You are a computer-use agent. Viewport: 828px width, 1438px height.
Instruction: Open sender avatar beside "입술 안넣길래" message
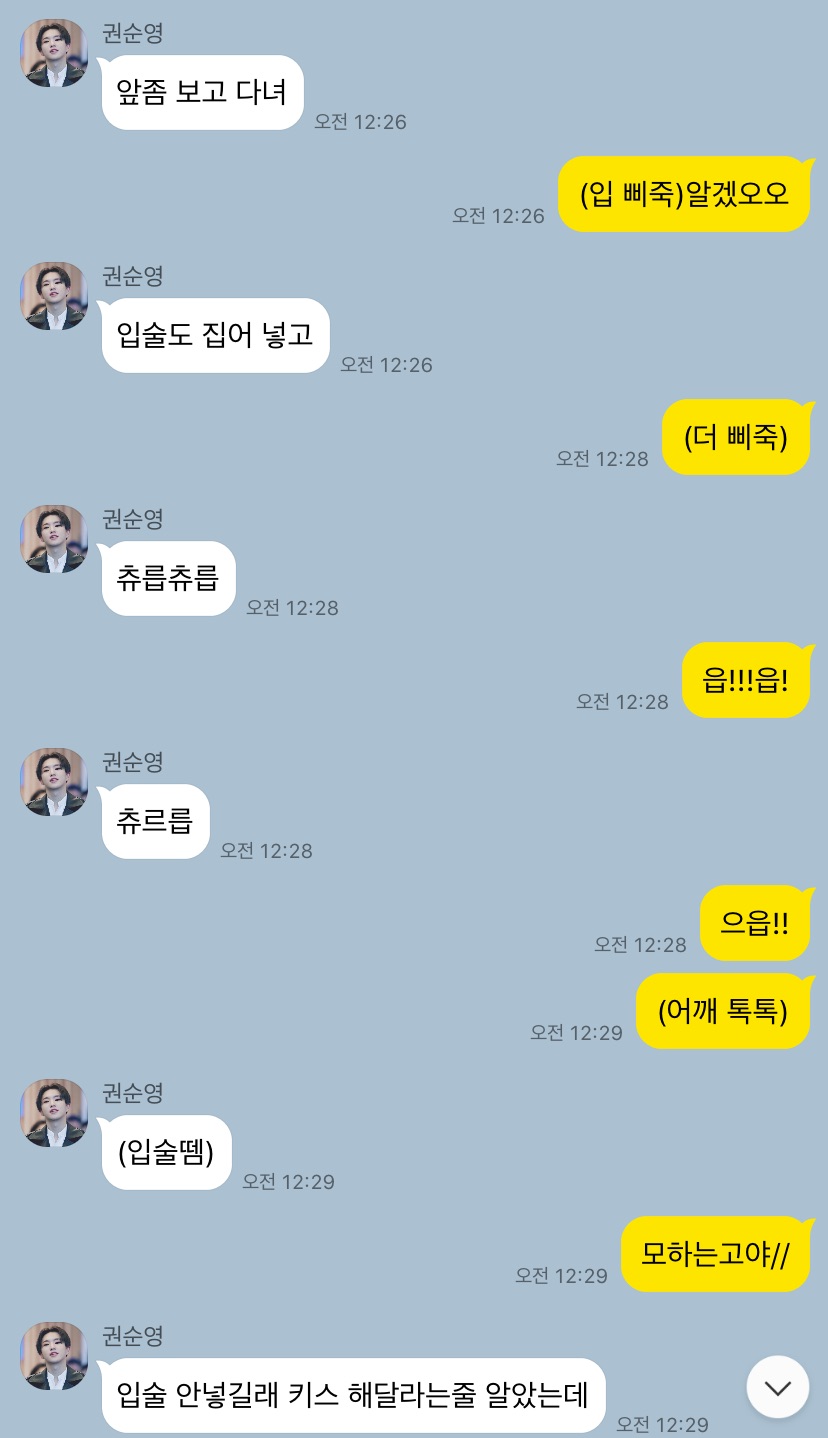[x=54, y=1356]
